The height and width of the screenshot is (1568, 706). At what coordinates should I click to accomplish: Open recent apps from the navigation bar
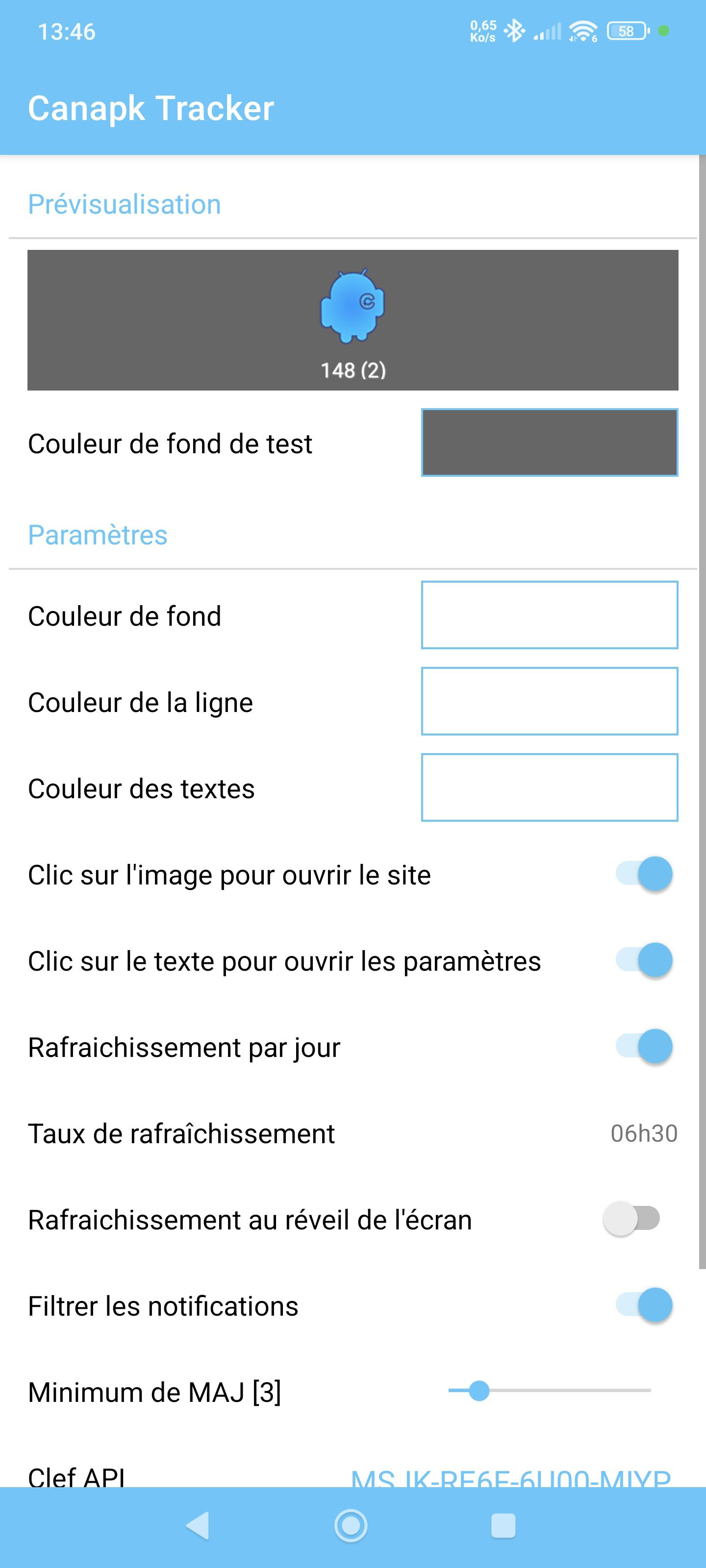(503, 1526)
